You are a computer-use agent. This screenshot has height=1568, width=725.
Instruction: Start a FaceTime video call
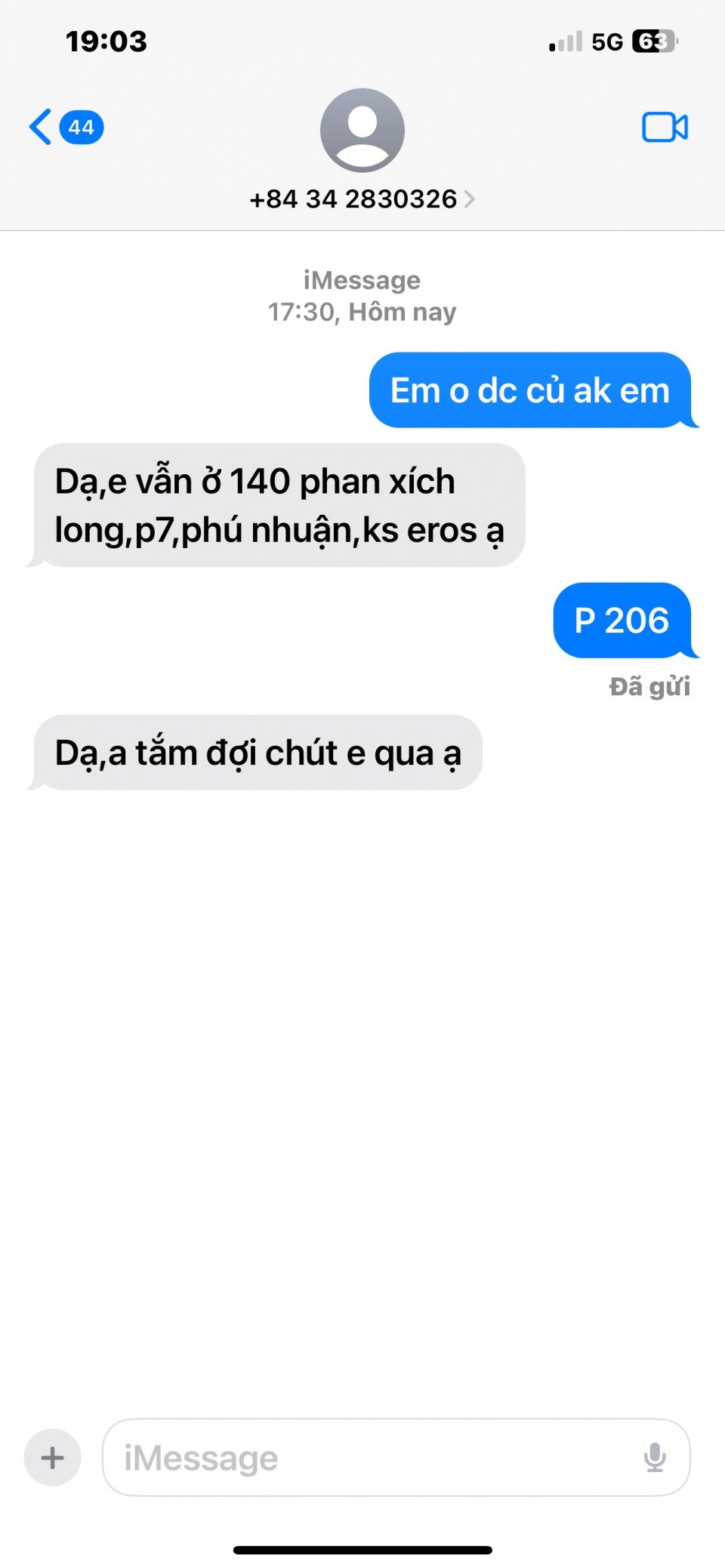[x=665, y=127]
